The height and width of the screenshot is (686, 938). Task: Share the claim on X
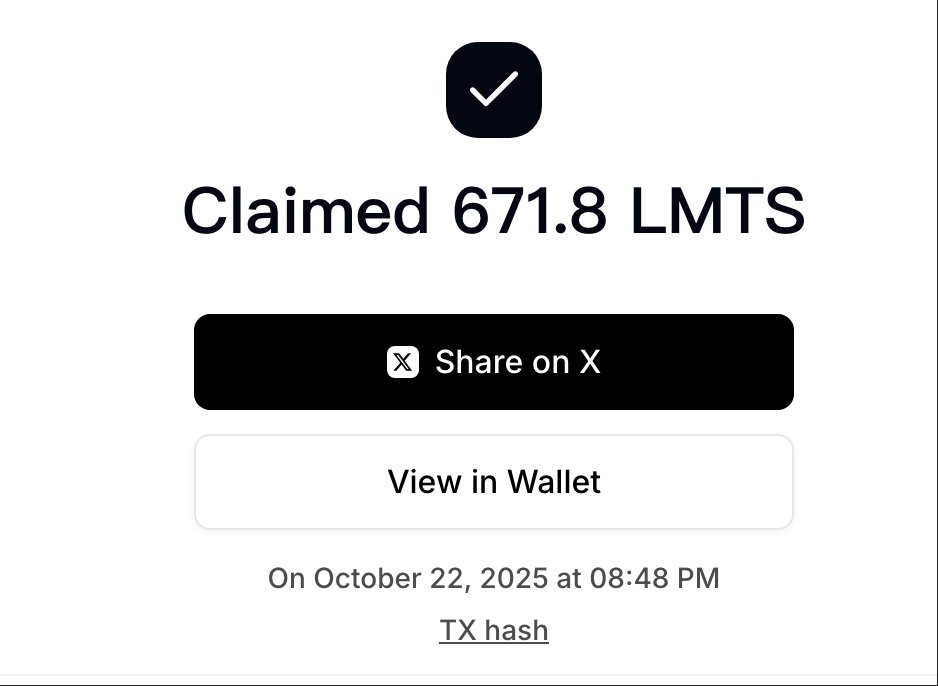(x=494, y=362)
